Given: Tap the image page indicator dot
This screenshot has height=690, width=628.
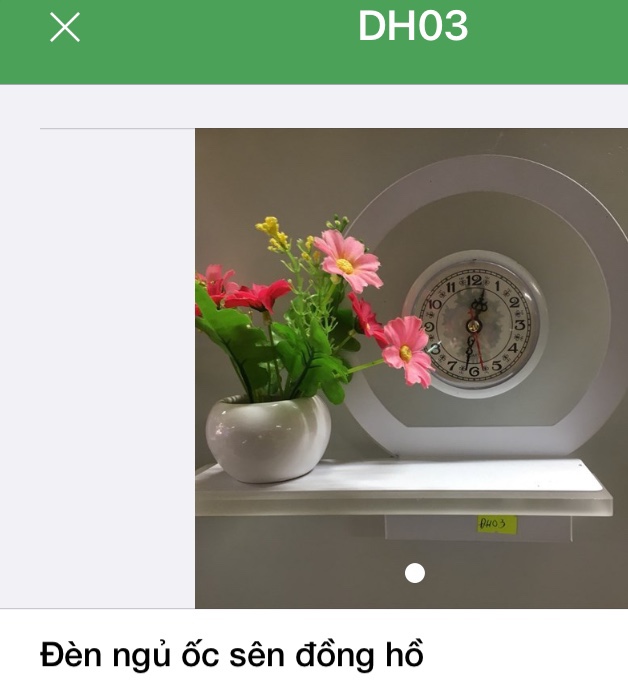Looking at the screenshot, I should click(x=415, y=573).
